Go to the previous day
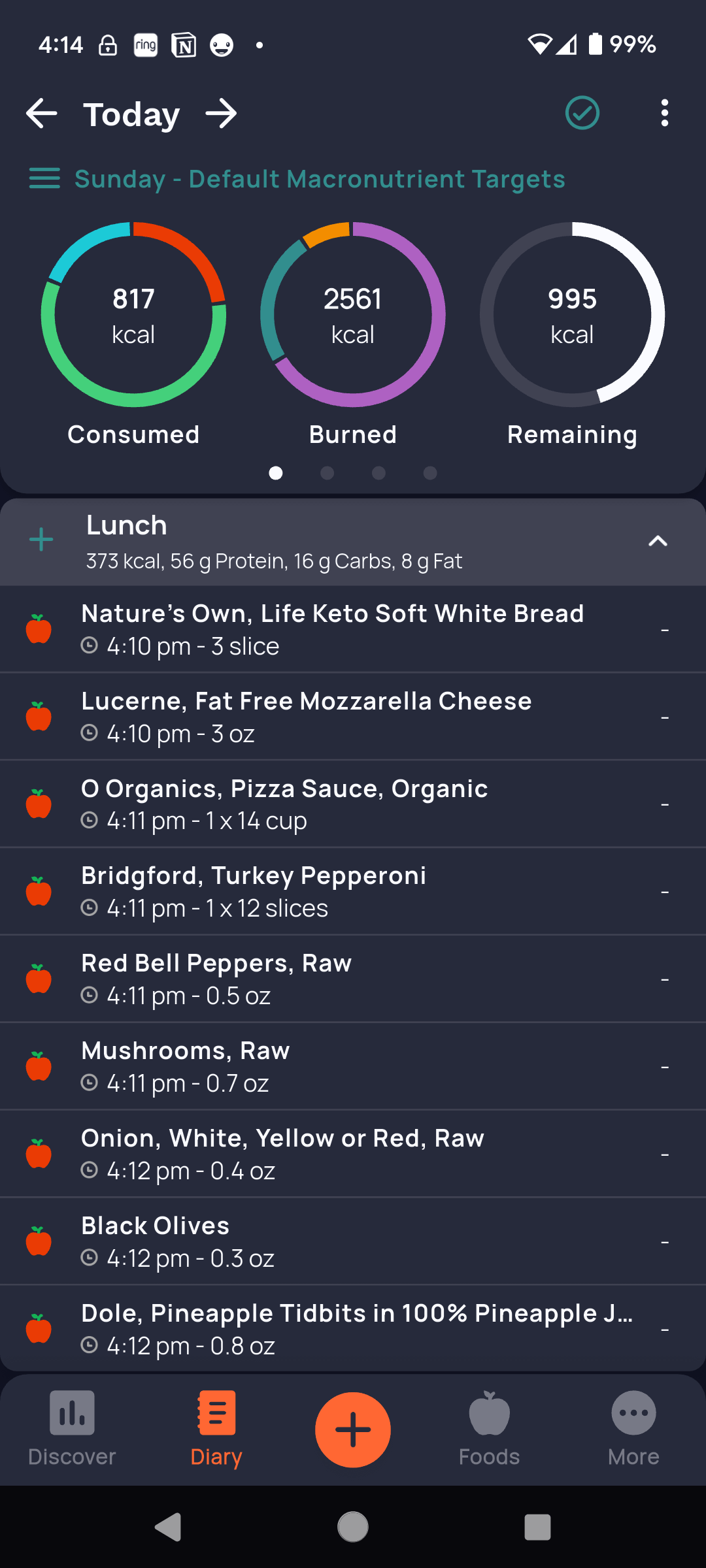The height and width of the screenshot is (1568, 706). (x=42, y=114)
